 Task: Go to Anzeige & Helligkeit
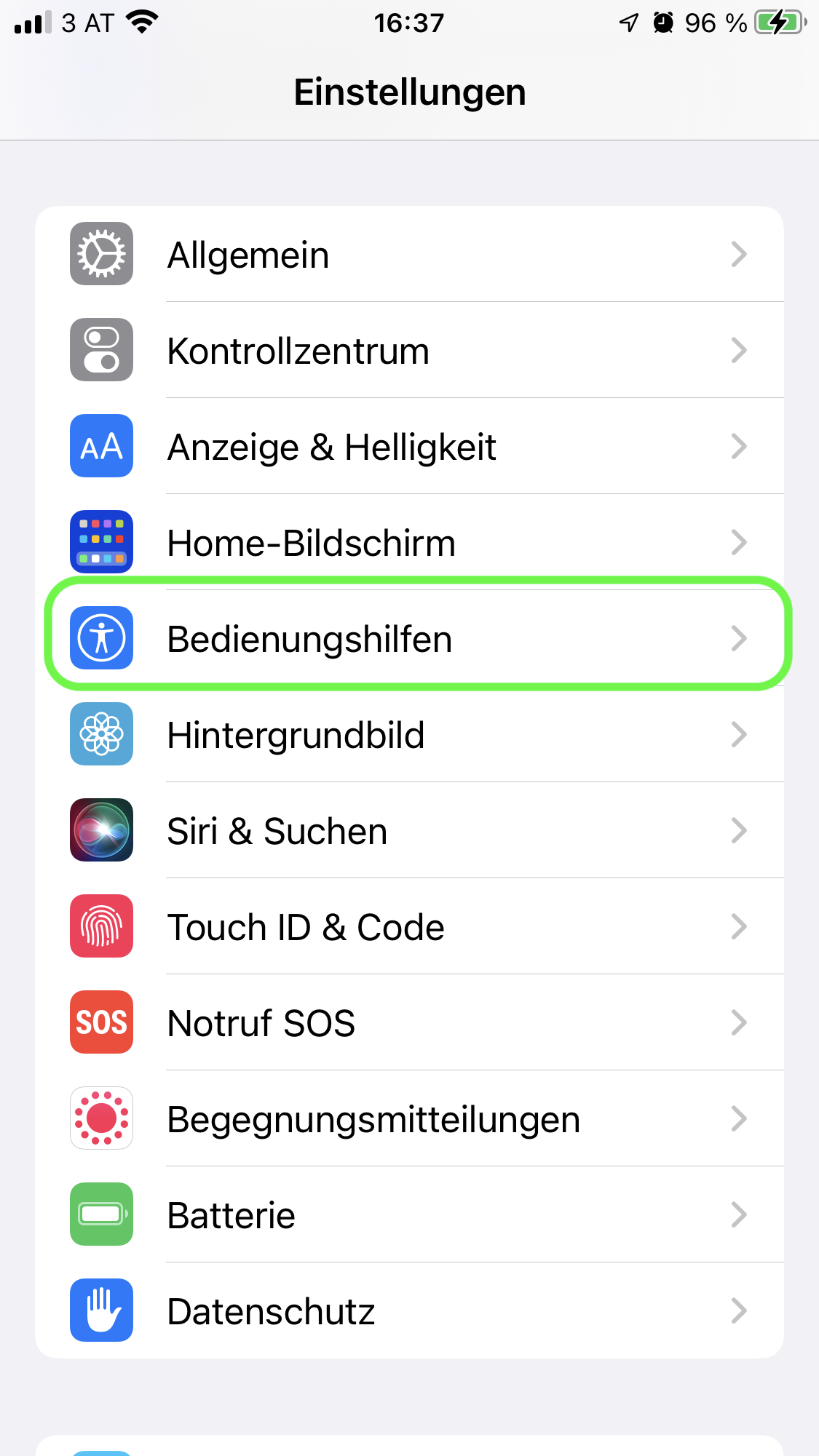409,447
